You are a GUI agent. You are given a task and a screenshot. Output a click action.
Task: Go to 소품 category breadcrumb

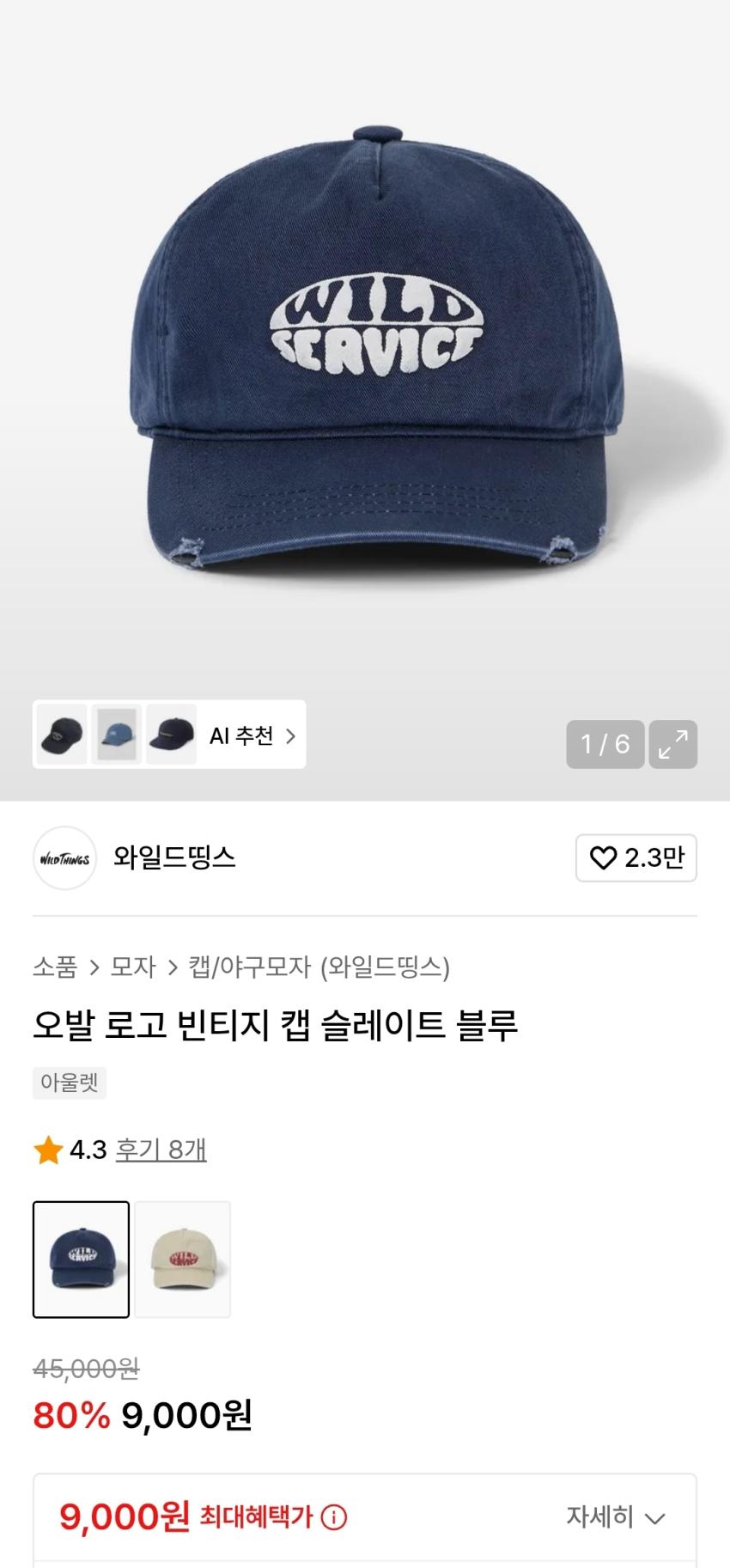55,967
